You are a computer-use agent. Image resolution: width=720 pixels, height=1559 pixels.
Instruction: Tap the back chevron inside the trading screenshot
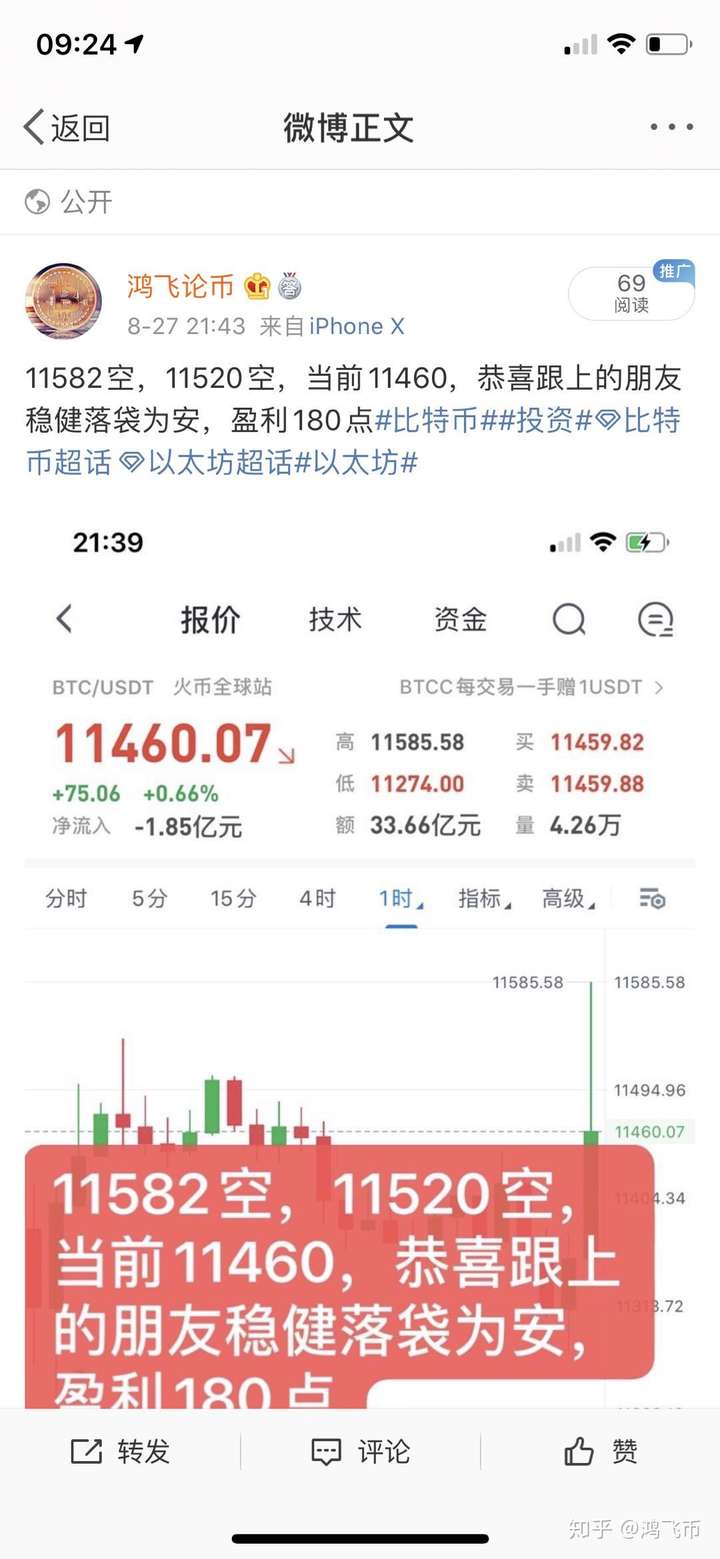pyautogui.click(x=63, y=620)
